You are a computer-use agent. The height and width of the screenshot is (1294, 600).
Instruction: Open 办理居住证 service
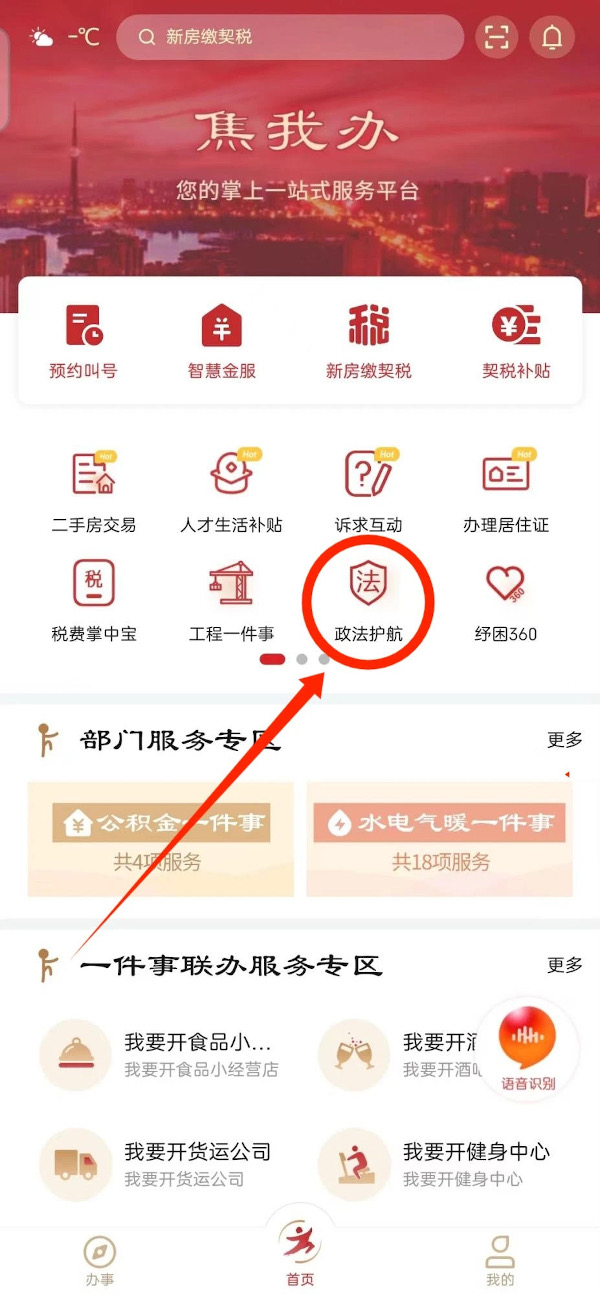click(506, 490)
